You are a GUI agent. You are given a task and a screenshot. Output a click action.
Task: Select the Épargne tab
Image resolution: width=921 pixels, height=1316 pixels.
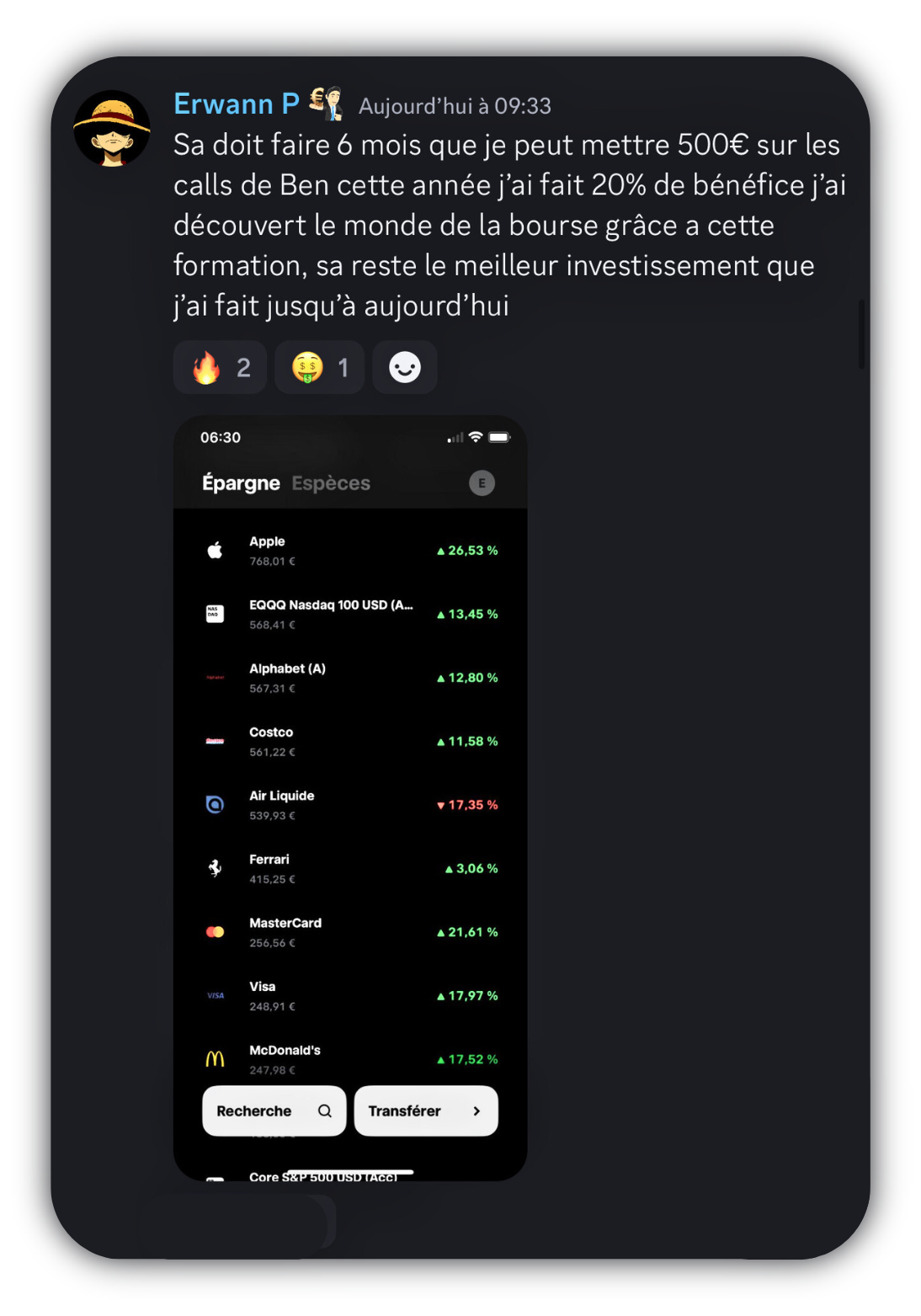[240, 482]
